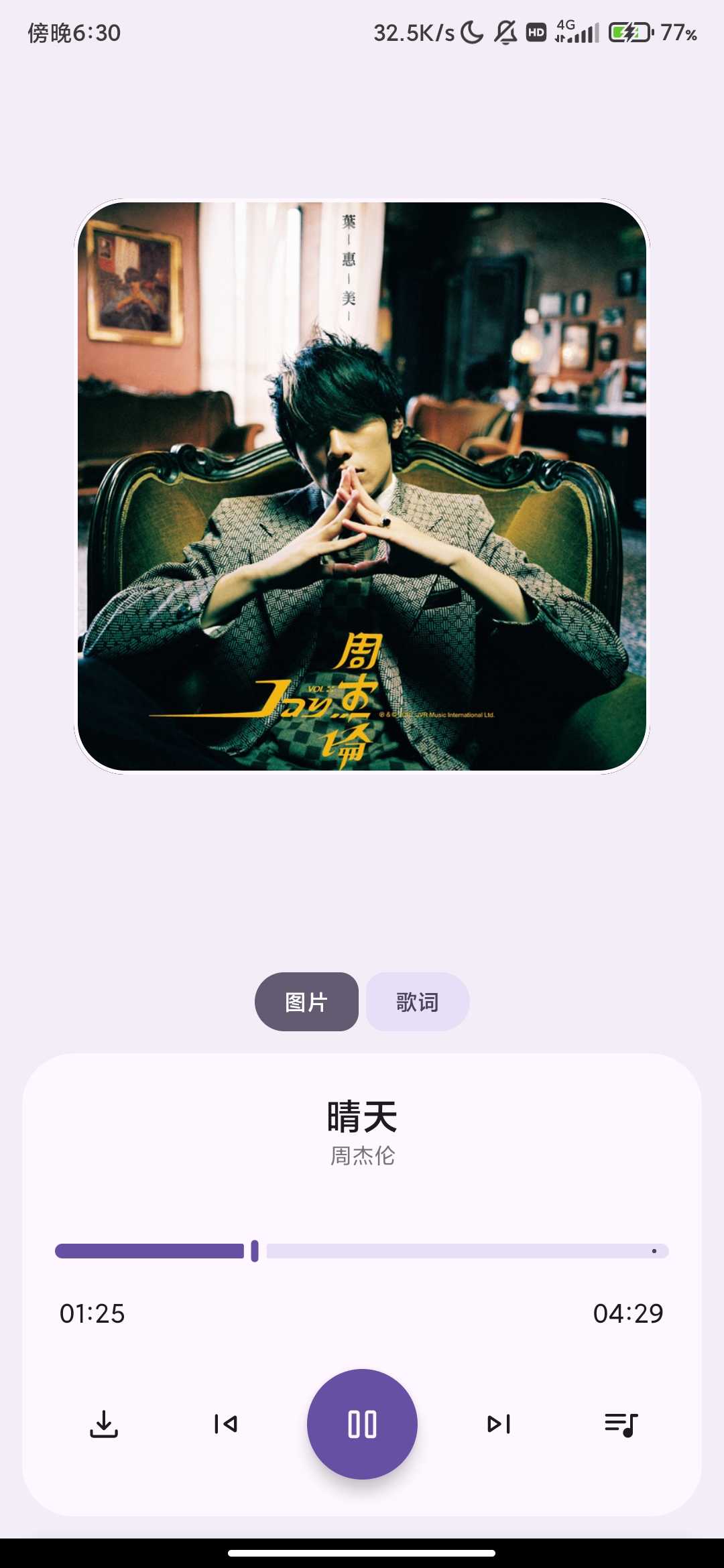The image size is (724, 1568).
Task: Select the 图片 tab
Action: point(306,1002)
